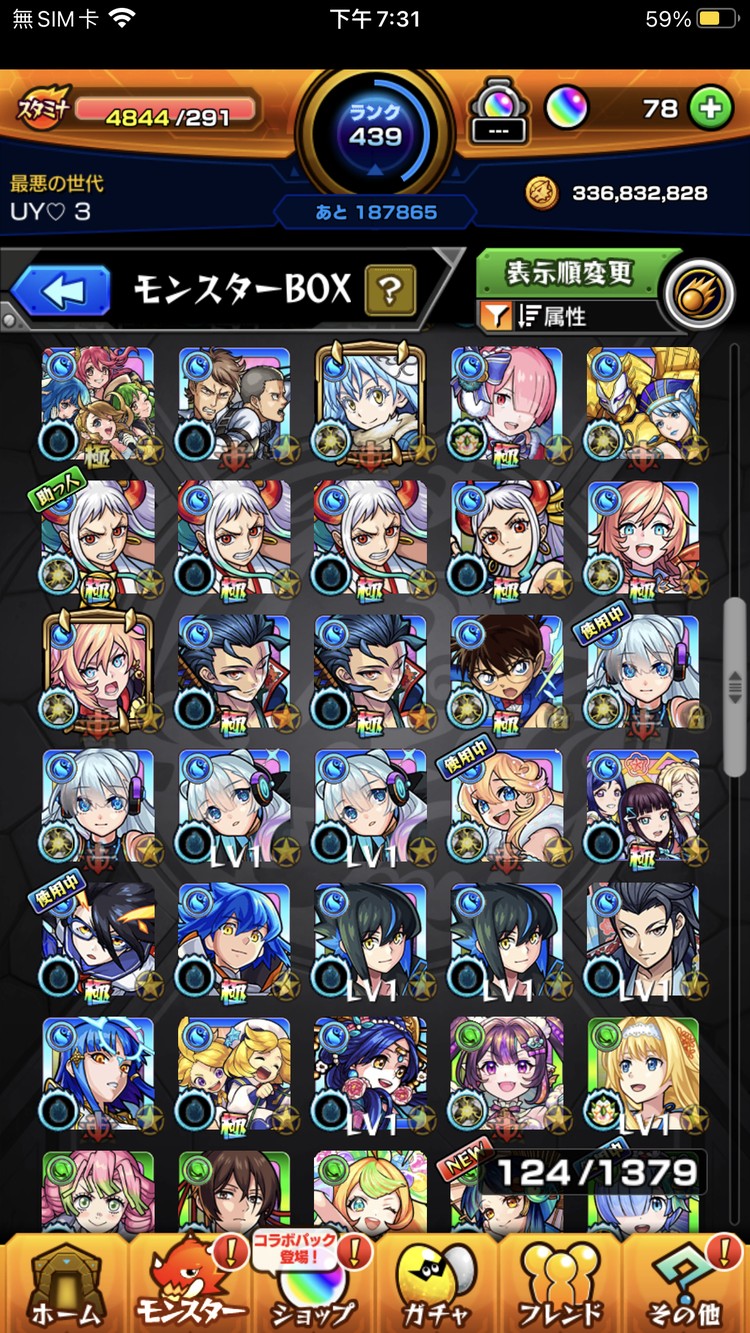Tap the green plus to add orbs

711,108
